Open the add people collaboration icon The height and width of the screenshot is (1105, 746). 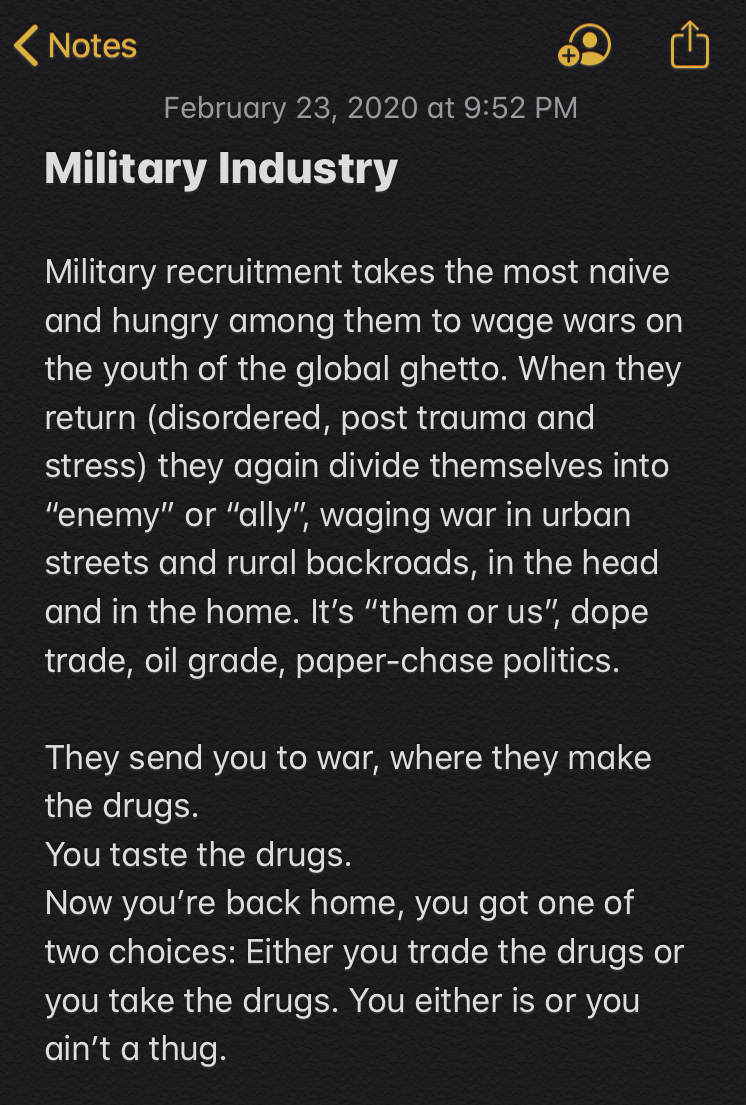pyautogui.click(x=584, y=46)
